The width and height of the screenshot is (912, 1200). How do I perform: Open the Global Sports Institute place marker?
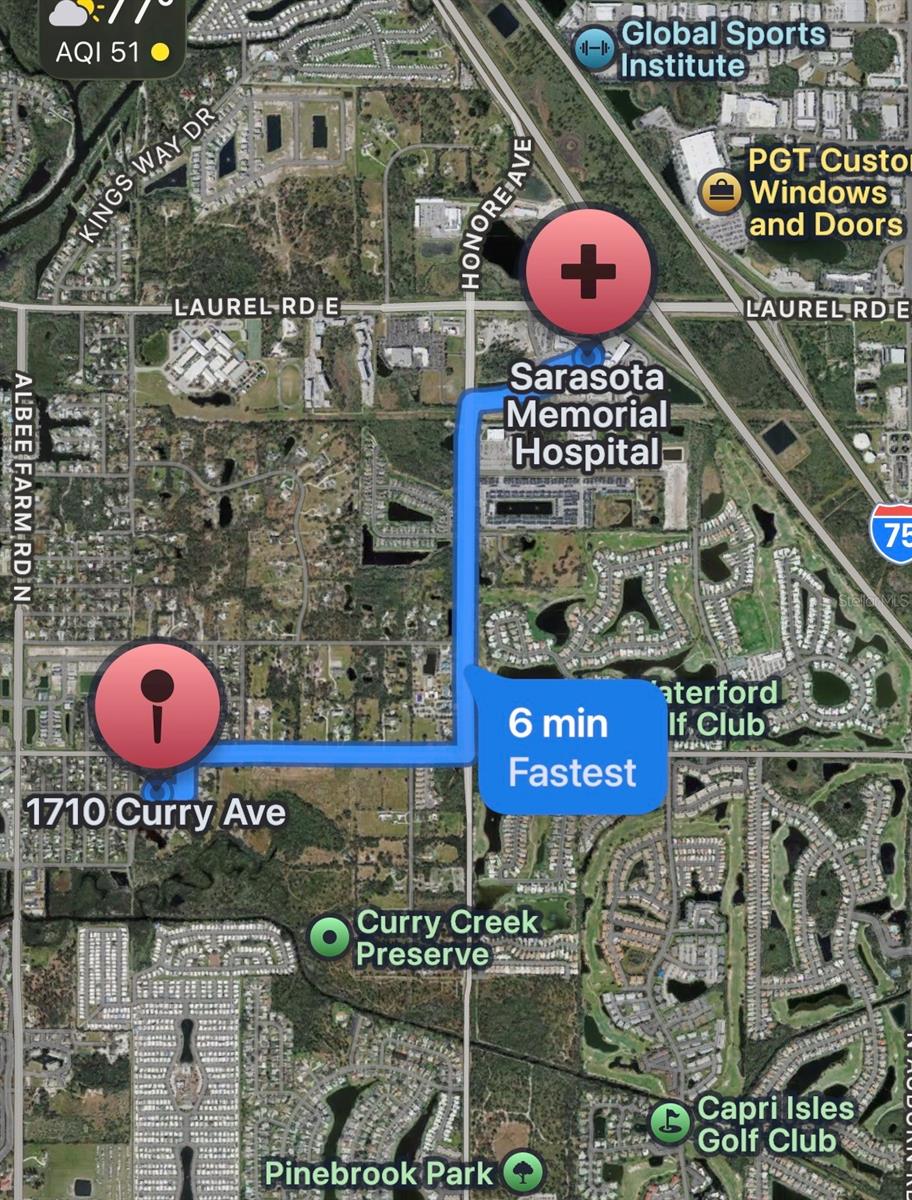coord(597,49)
